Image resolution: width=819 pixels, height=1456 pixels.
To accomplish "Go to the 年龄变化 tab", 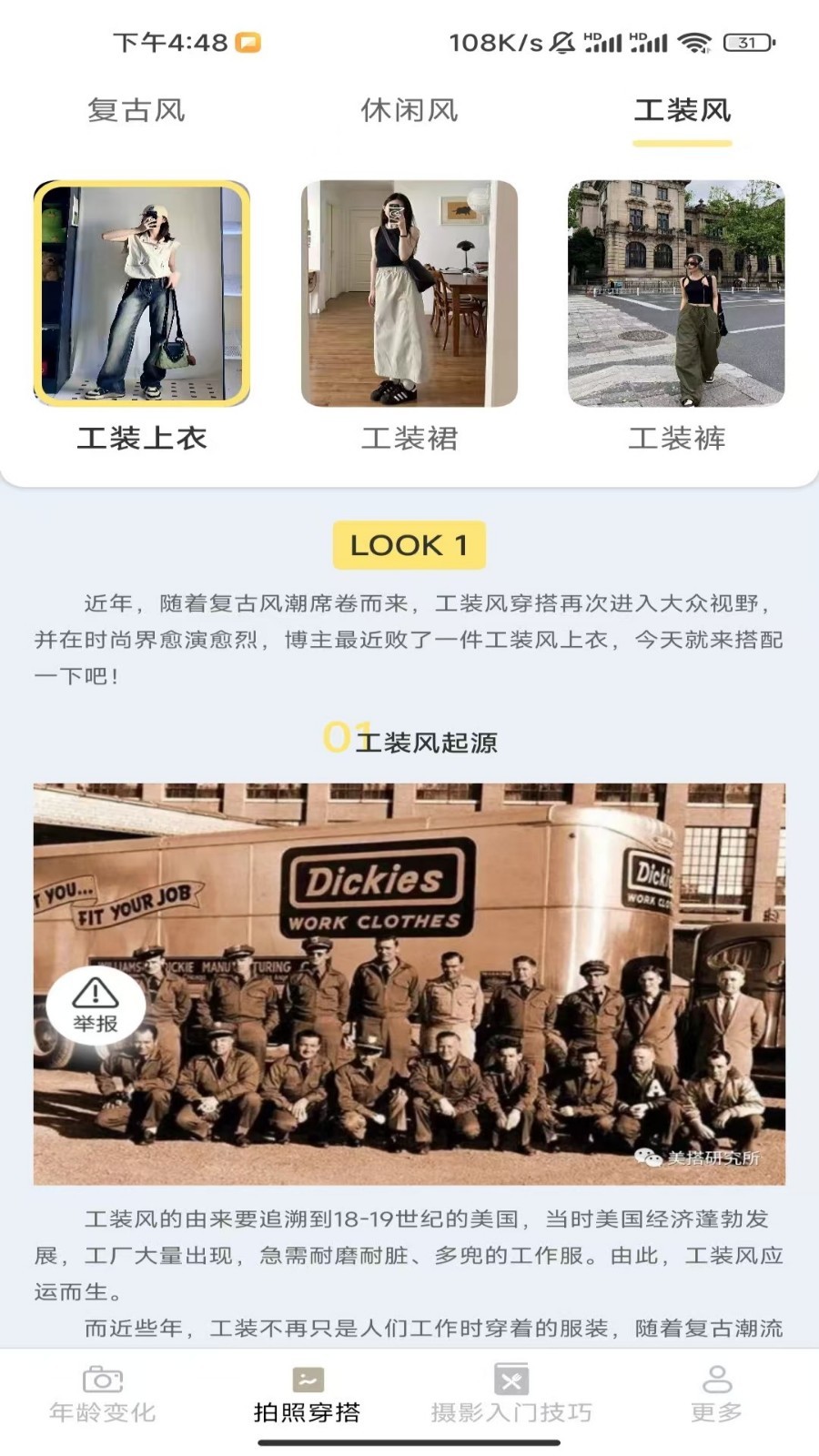I will click(x=103, y=1394).
